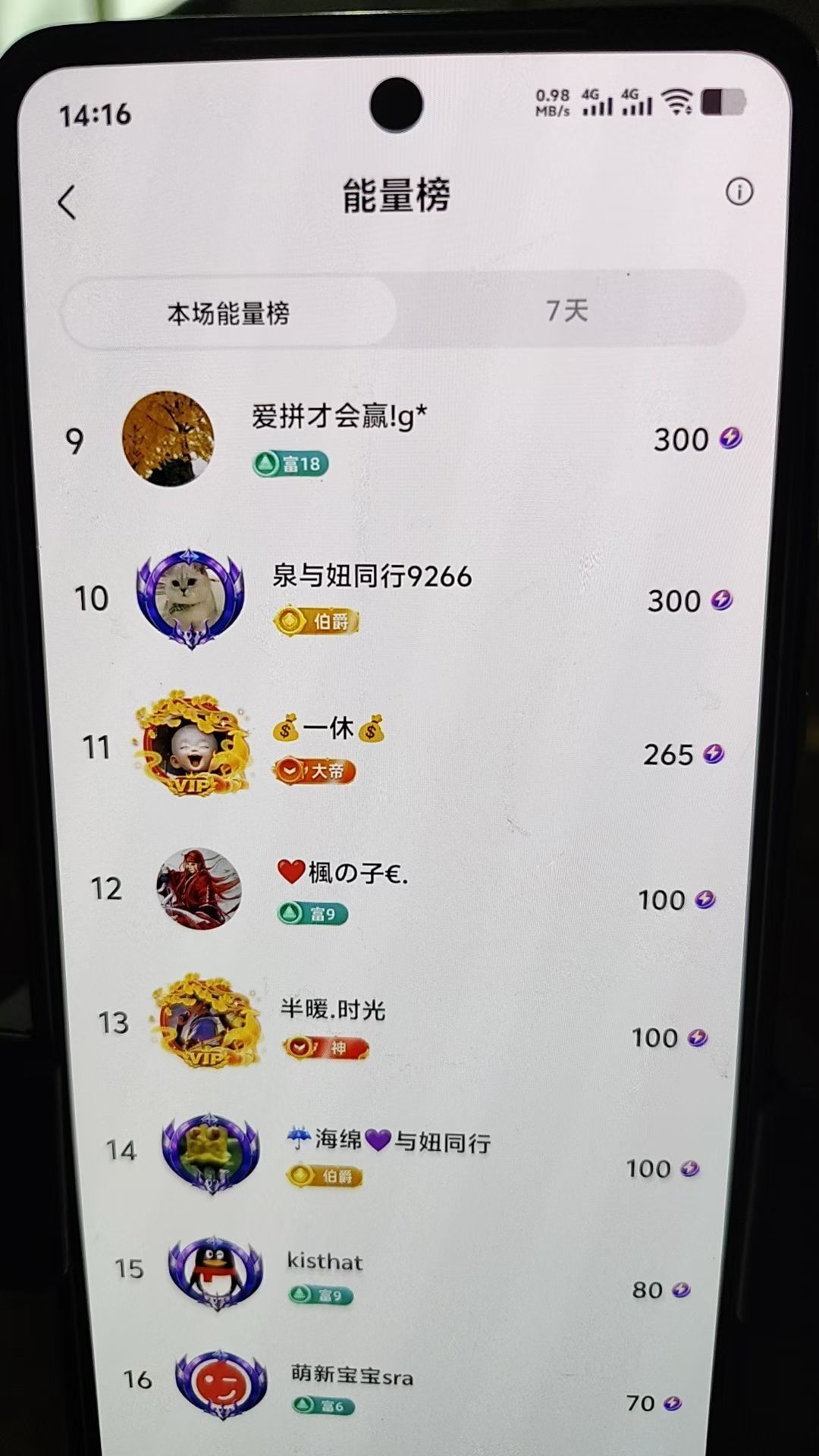Open 半暖.时光's row

click(x=333, y=1010)
